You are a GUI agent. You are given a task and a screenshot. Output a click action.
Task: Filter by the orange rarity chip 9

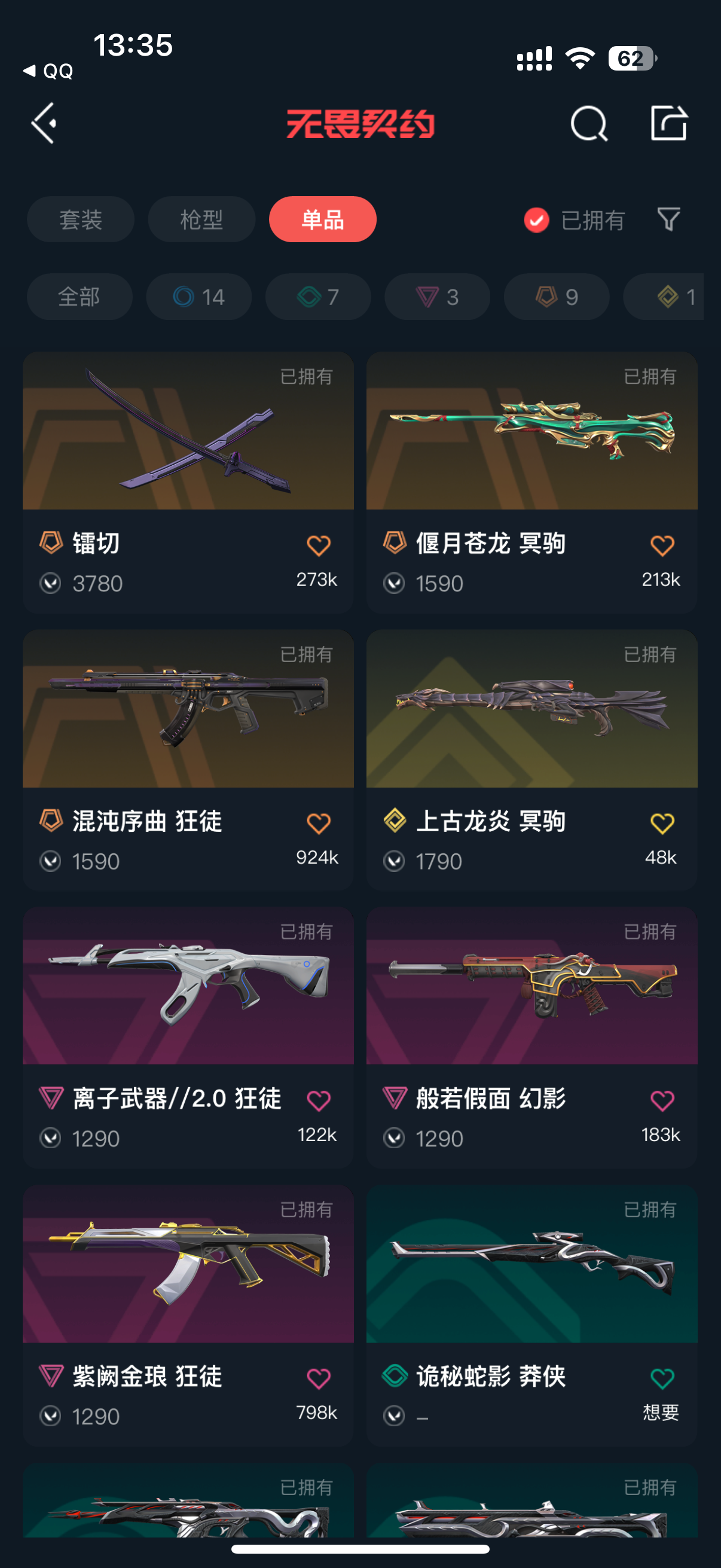(557, 297)
